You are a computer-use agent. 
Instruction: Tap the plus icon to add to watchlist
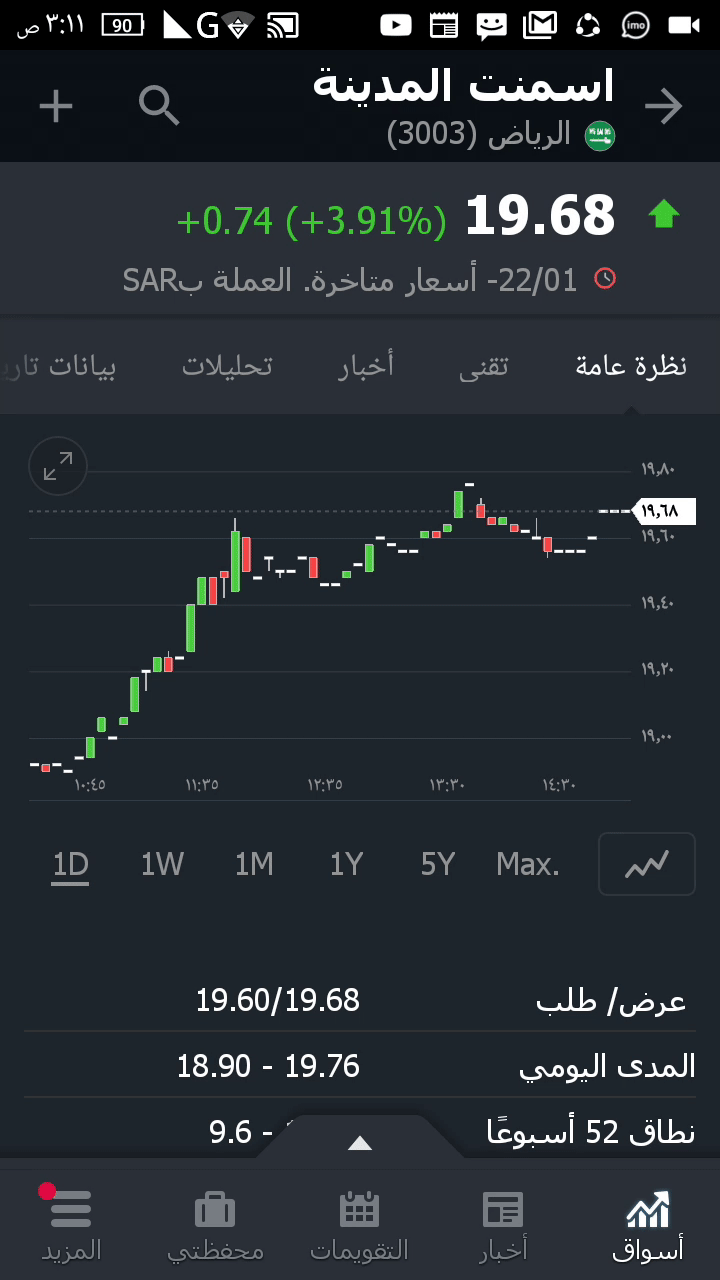[x=56, y=106]
